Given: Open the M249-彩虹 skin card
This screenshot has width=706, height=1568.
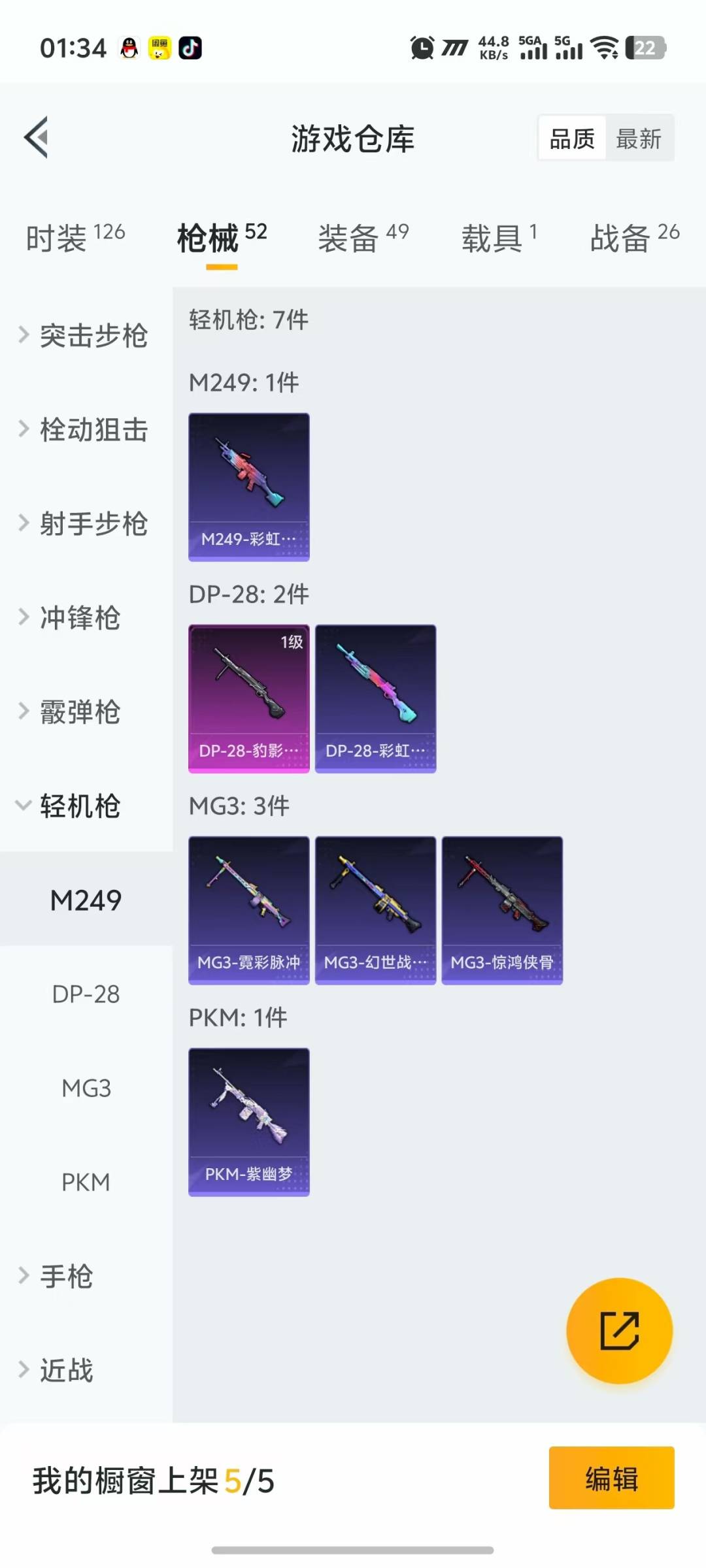Looking at the screenshot, I should (249, 487).
